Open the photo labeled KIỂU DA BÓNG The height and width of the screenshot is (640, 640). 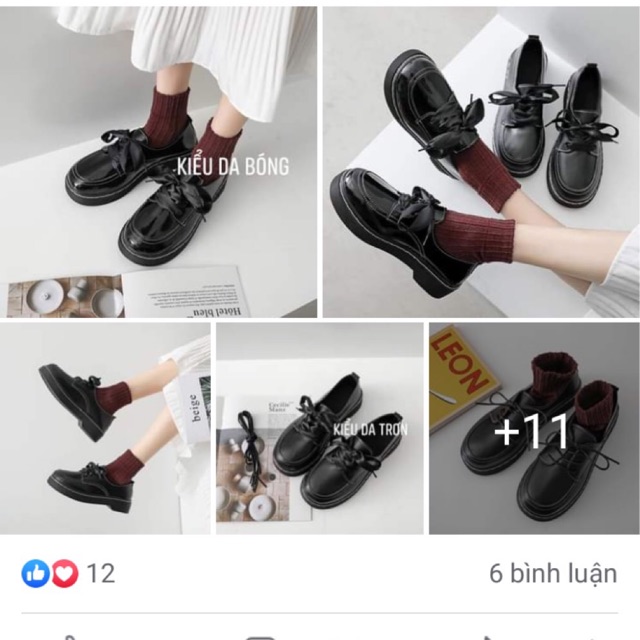pyautogui.click(x=160, y=160)
